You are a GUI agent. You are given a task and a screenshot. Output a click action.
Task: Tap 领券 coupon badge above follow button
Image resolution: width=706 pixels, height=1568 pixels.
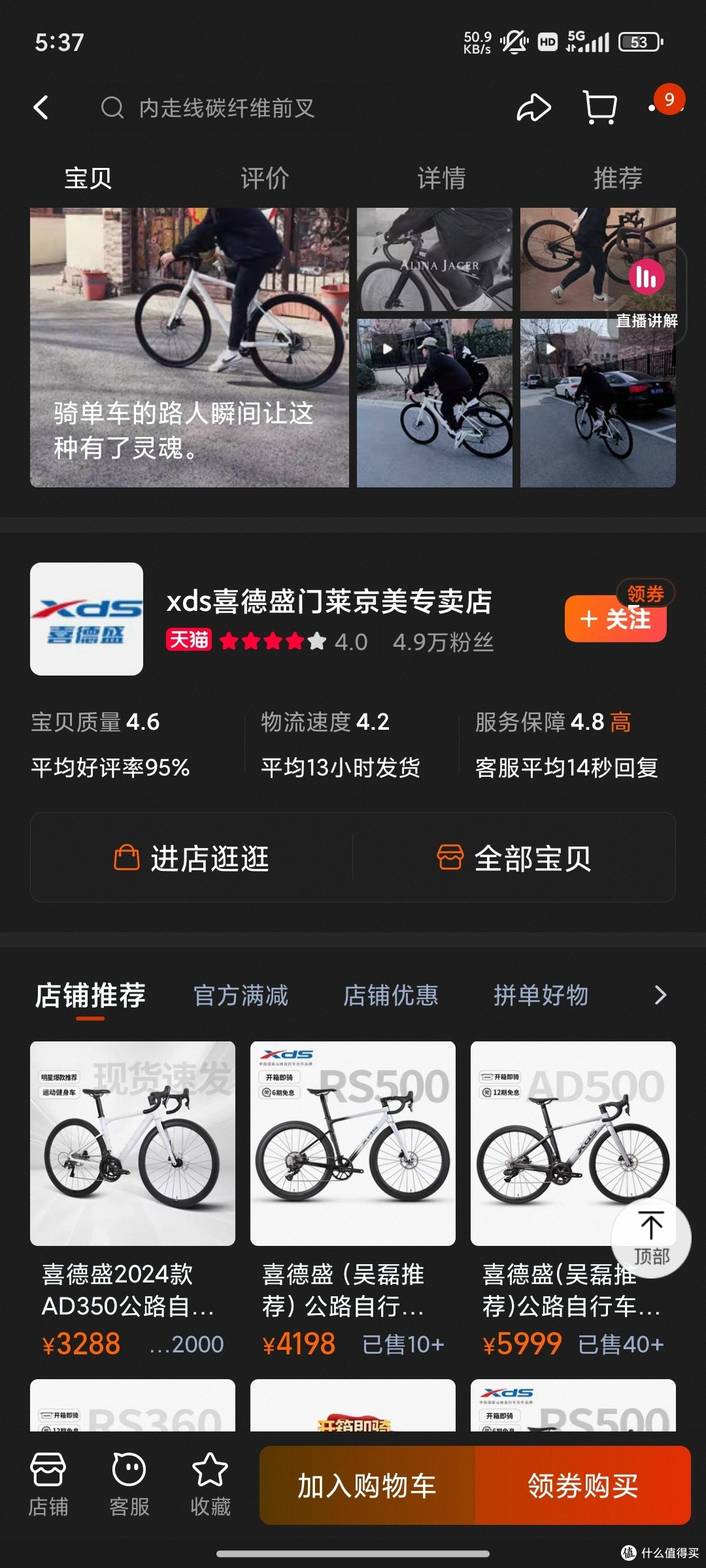(x=646, y=593)
